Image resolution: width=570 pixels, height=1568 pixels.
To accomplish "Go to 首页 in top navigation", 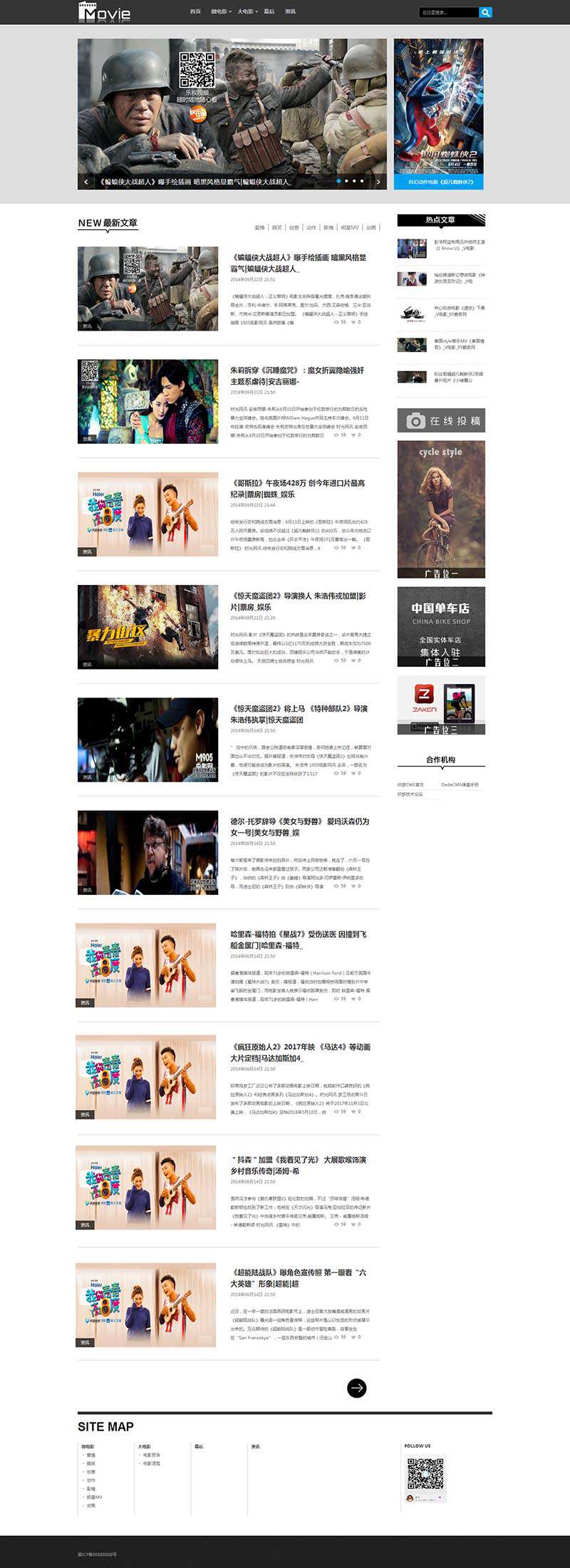I will click(195, 11).
